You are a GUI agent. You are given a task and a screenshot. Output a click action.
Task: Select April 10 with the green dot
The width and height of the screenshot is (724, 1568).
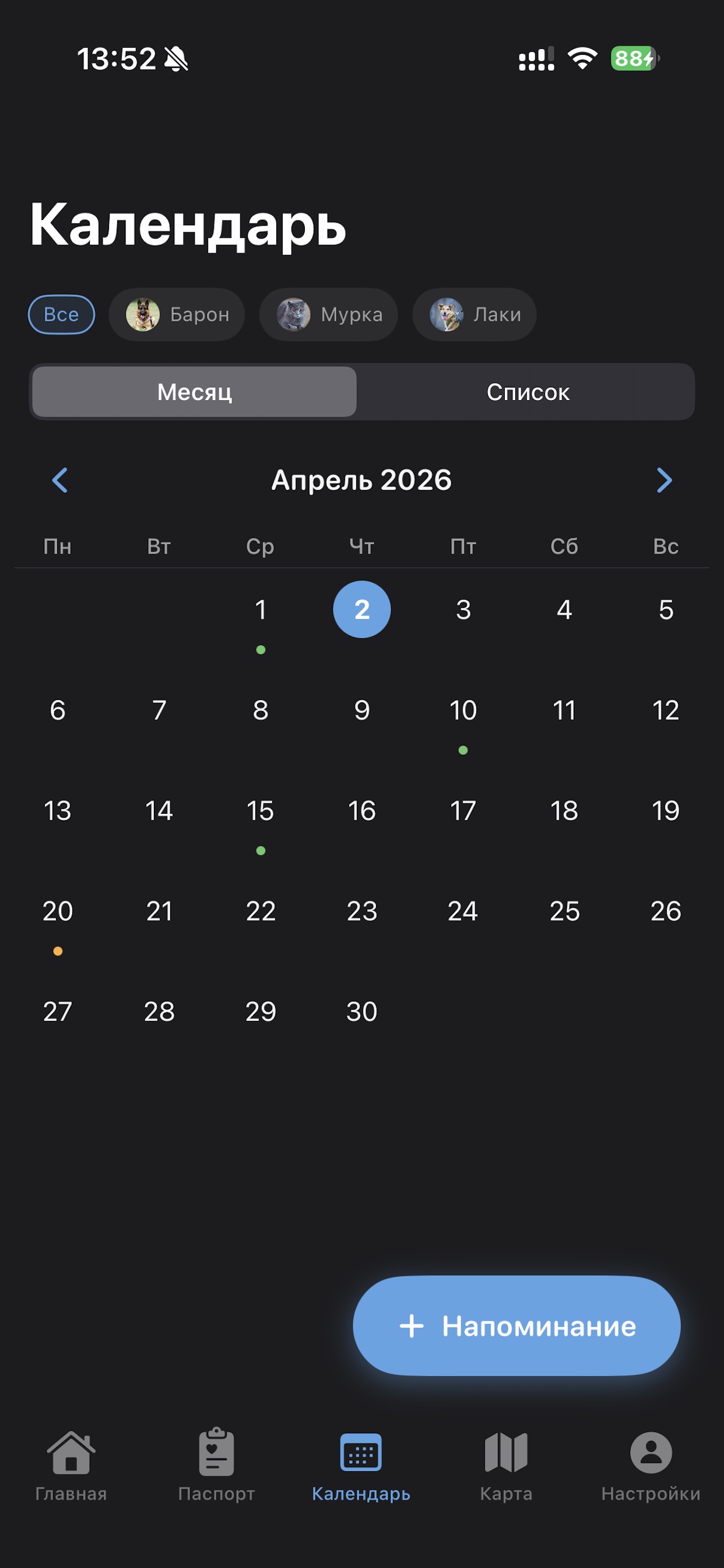[463, 710]
